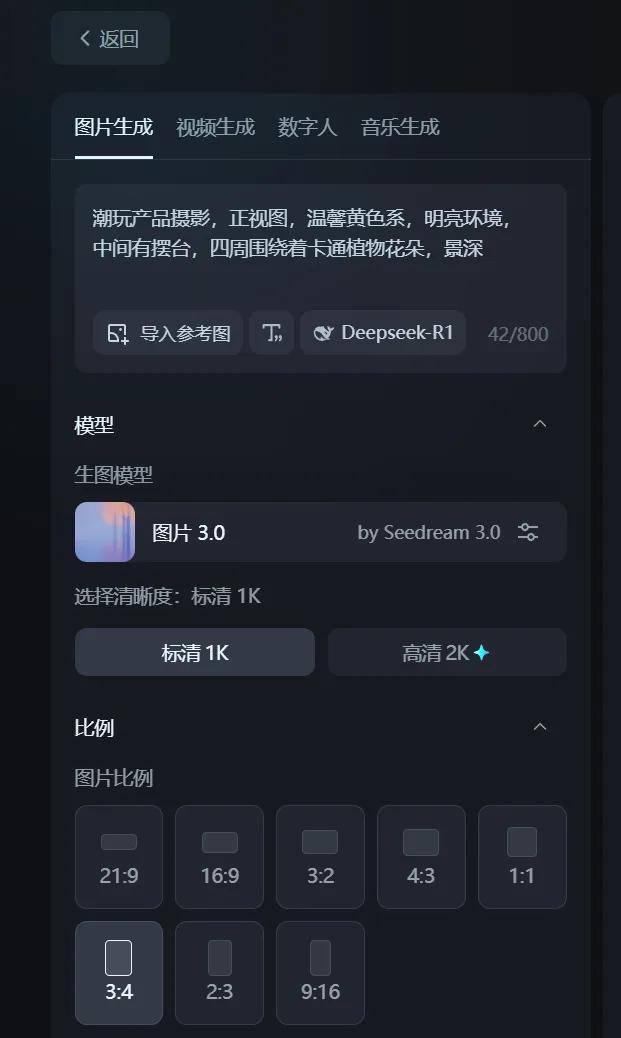Switch to the 数字人 tab

coord(307,127)
